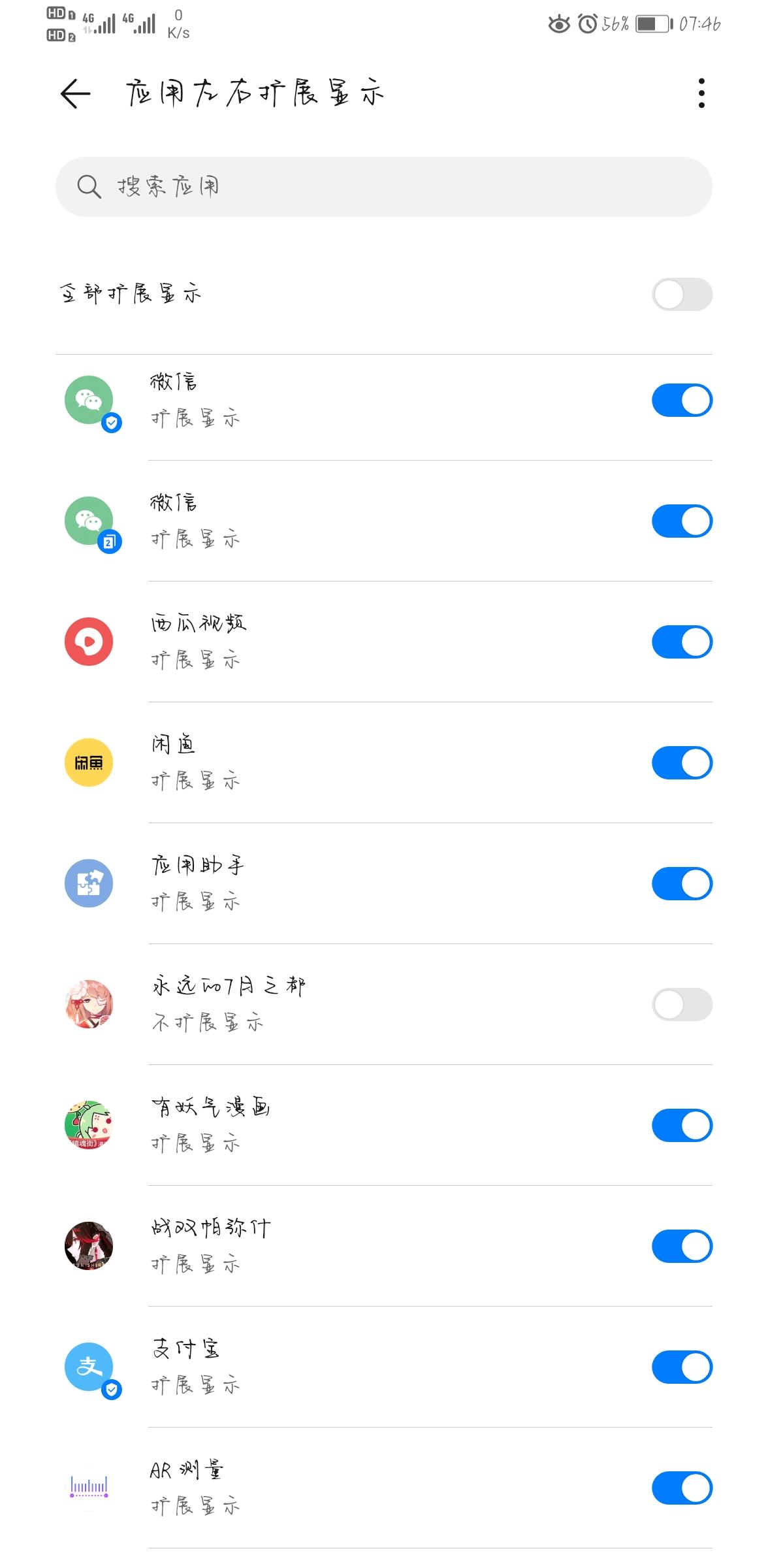Image resolution: width=768 pixels, height=1568 pixels.
Task: Tap the back arrow to return
Action: 74,93
